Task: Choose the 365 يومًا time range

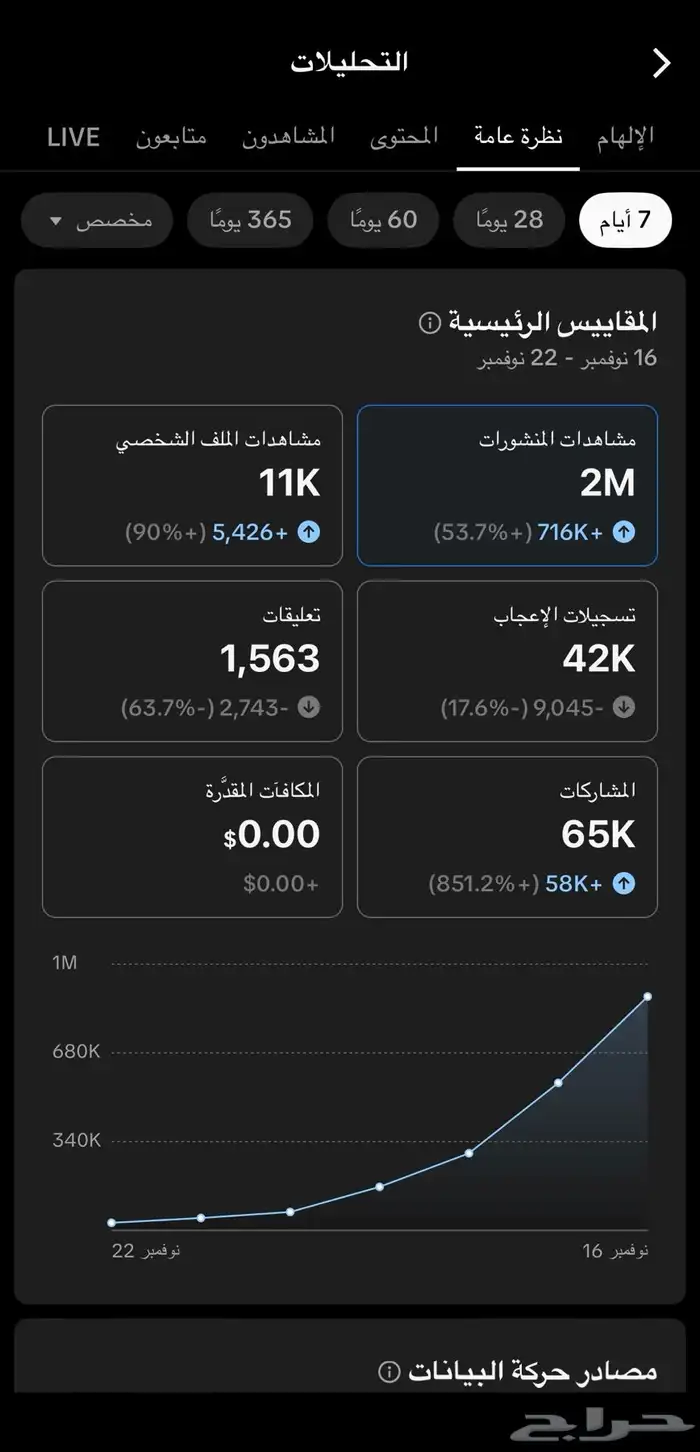Action: [250, 220]
